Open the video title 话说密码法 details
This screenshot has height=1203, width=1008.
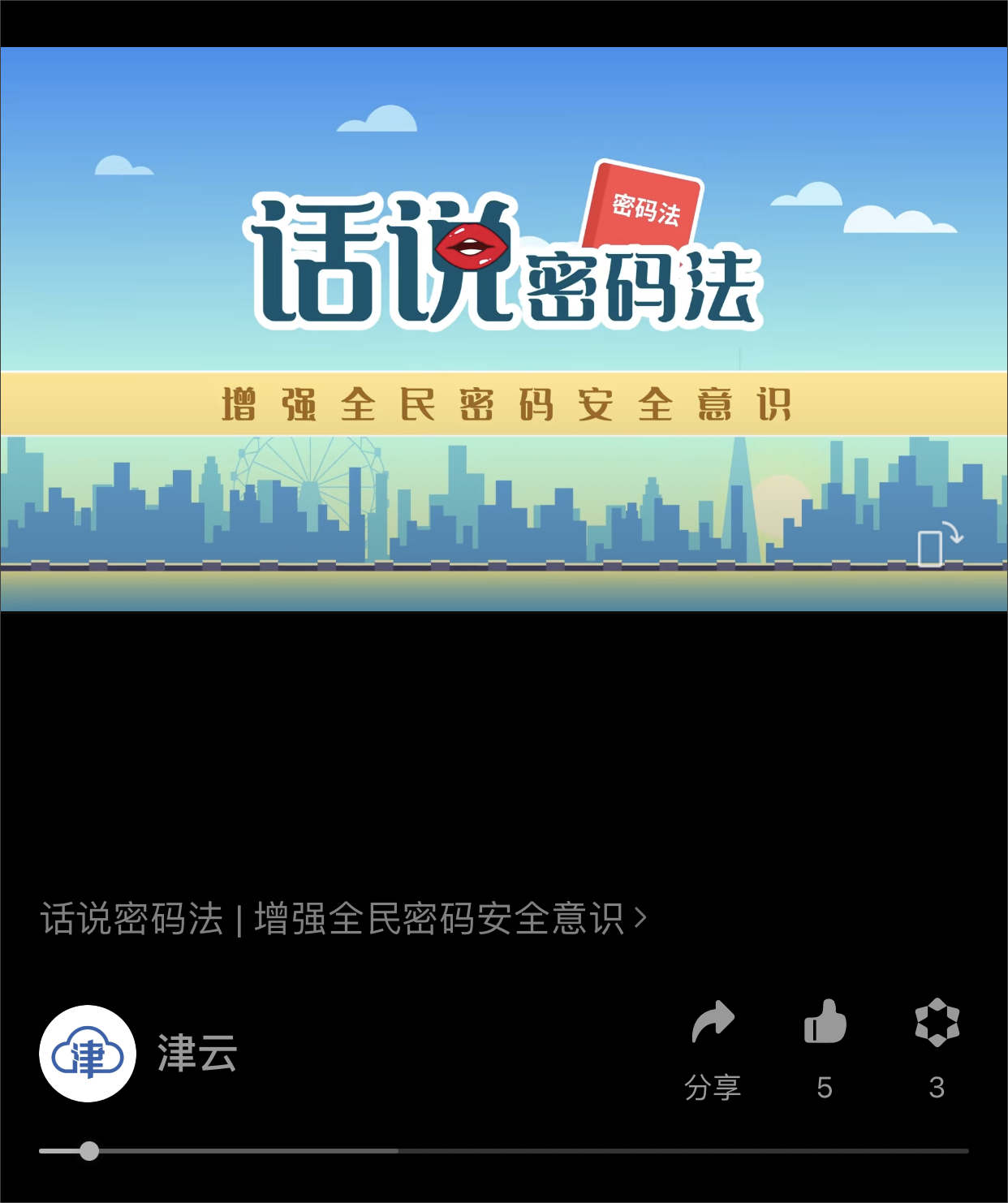[342, 919]
